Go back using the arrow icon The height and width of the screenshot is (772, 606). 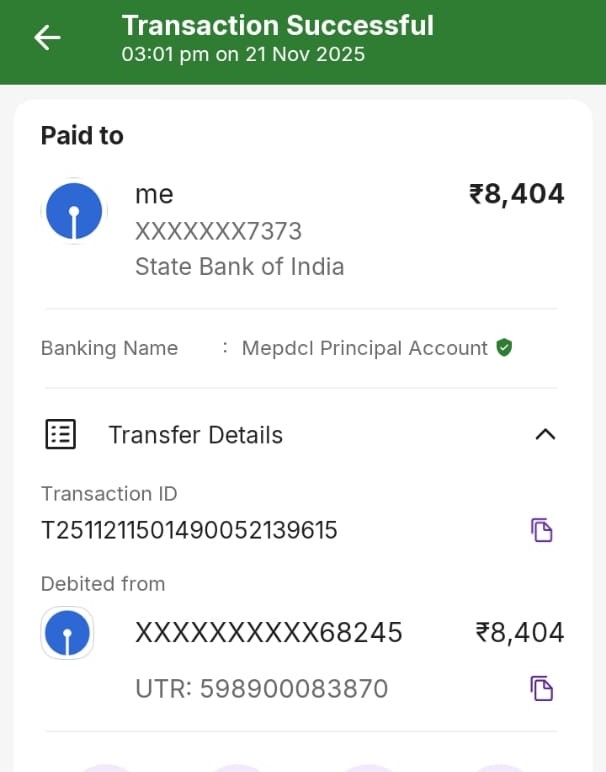47,38
